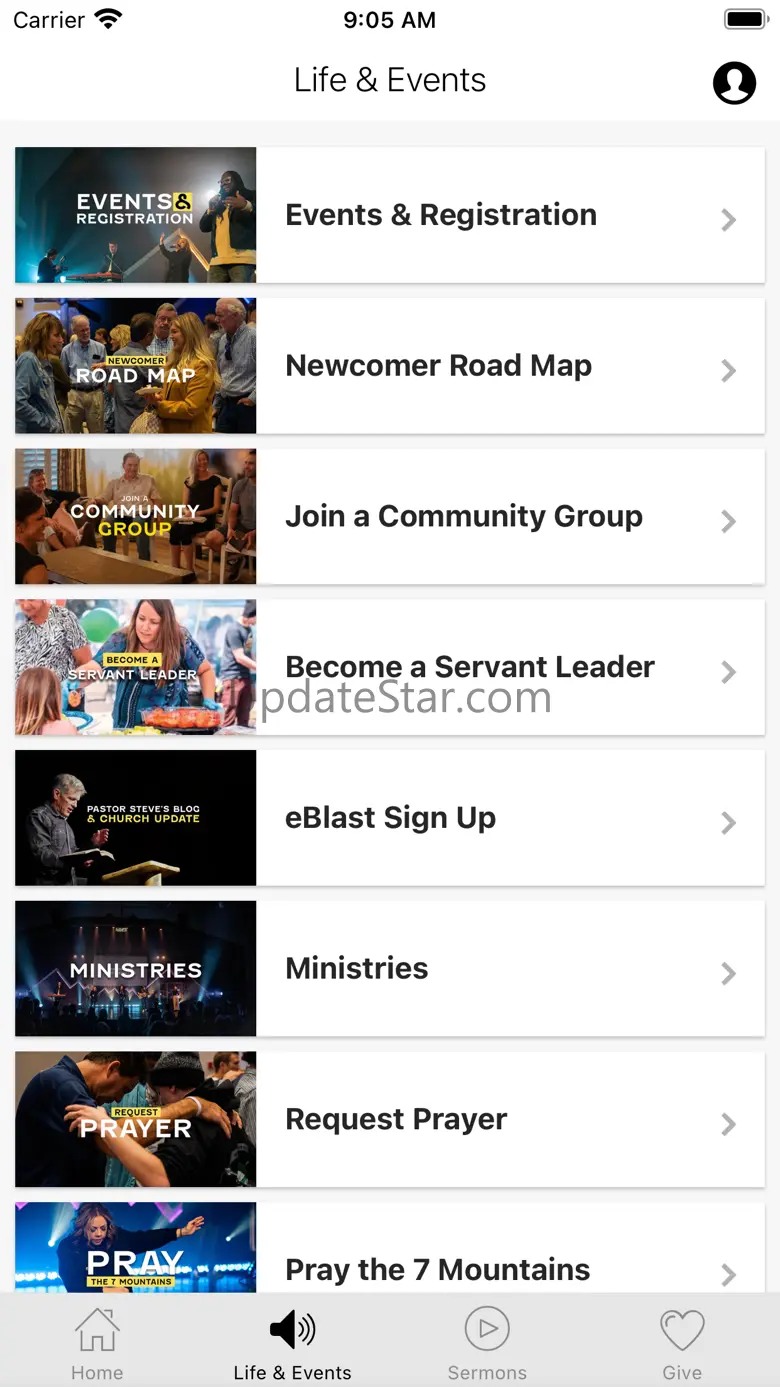Open the profile account icon

(734, 82)
